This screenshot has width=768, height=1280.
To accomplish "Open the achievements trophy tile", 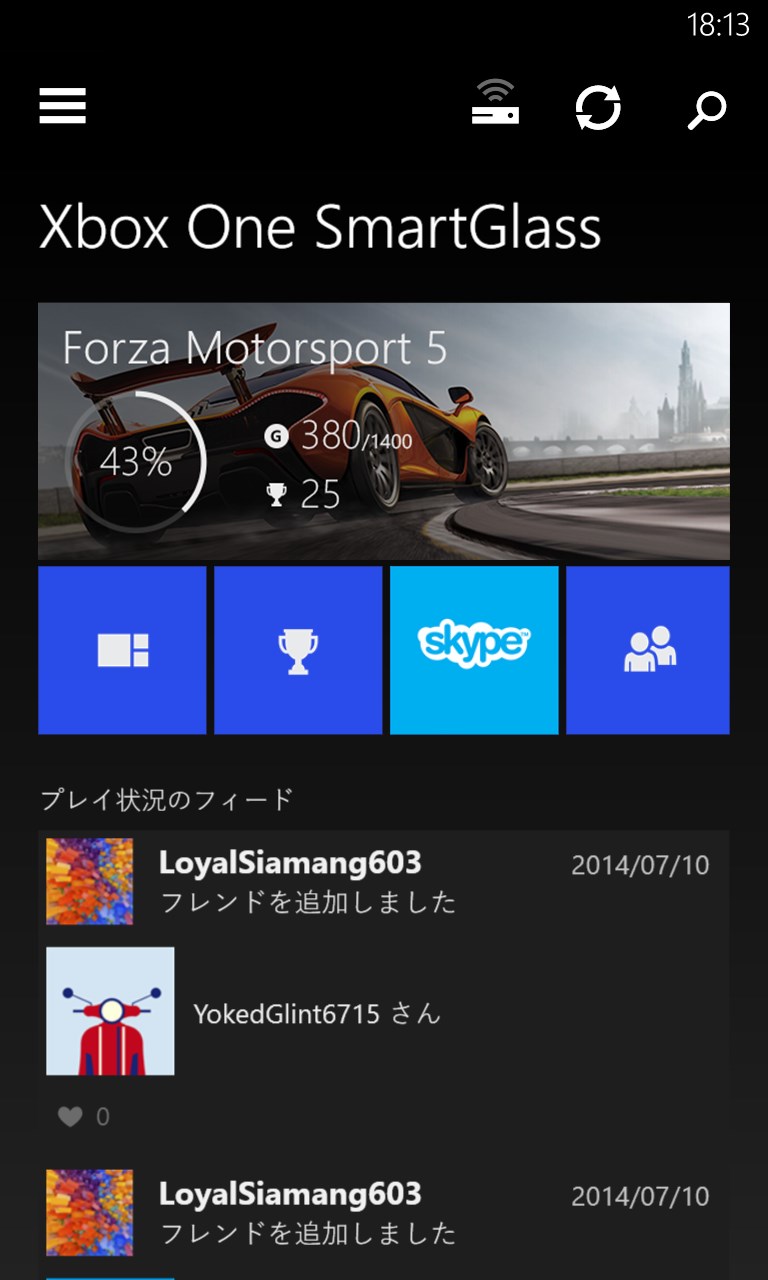I will 297,649.
